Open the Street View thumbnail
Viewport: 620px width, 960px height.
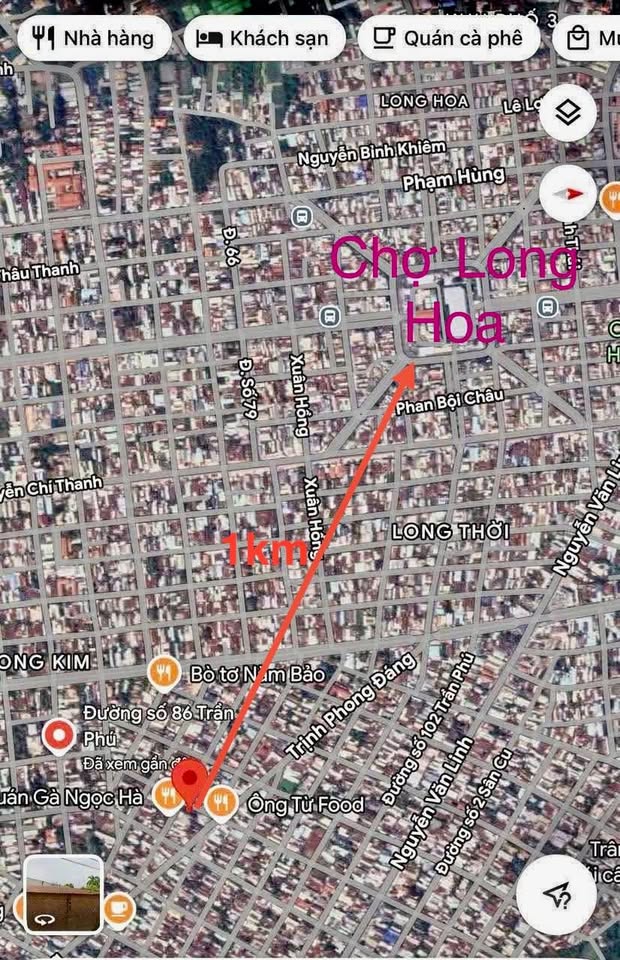coord(63,893)
